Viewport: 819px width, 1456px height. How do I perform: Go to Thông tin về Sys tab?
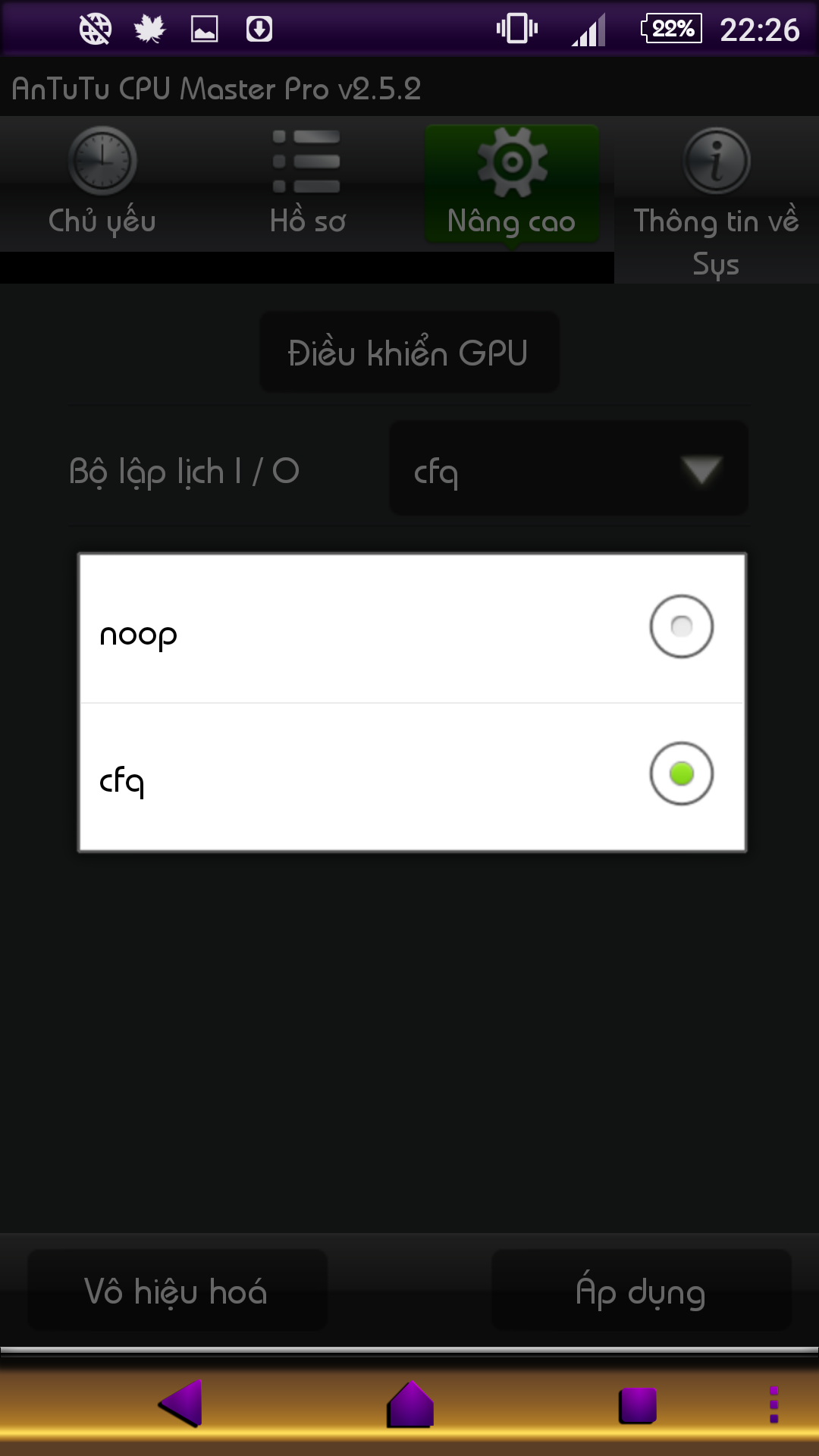pyautogui.click(x=716, y=201)
